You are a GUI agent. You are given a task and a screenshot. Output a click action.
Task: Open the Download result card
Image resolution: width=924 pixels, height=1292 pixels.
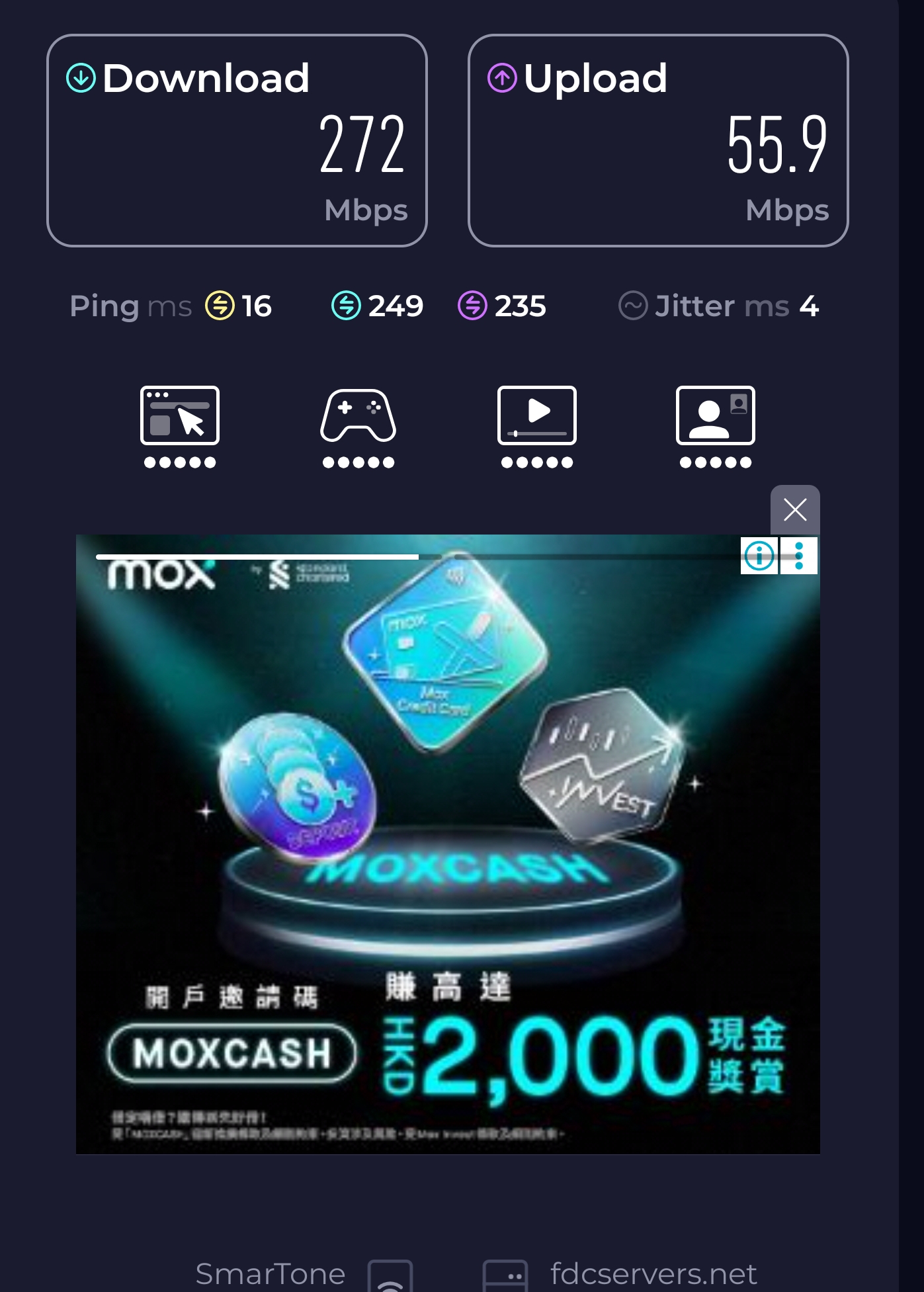237,141
